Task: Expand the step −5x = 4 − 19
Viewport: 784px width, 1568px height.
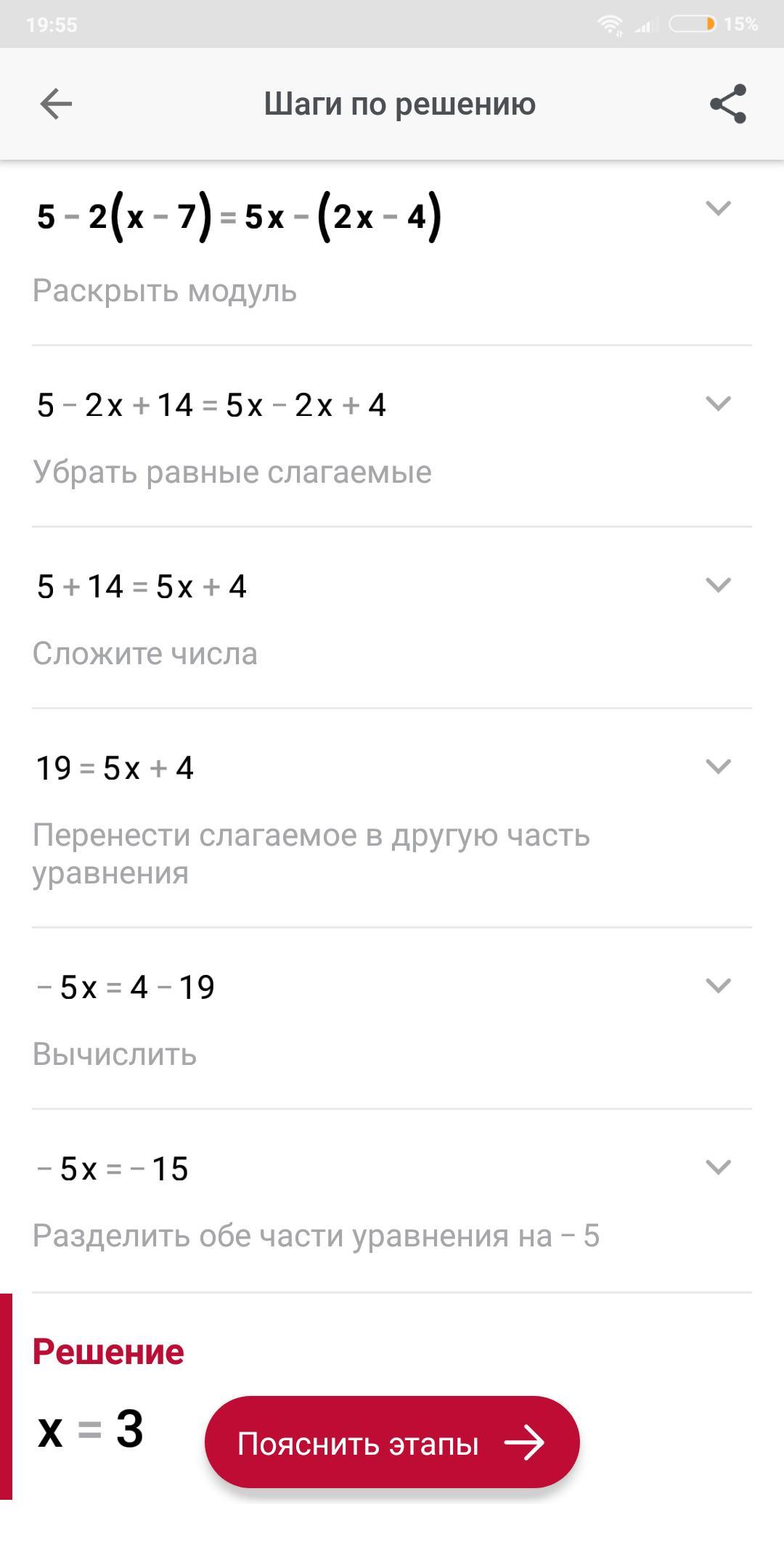Action: click(x=718, y=986)
